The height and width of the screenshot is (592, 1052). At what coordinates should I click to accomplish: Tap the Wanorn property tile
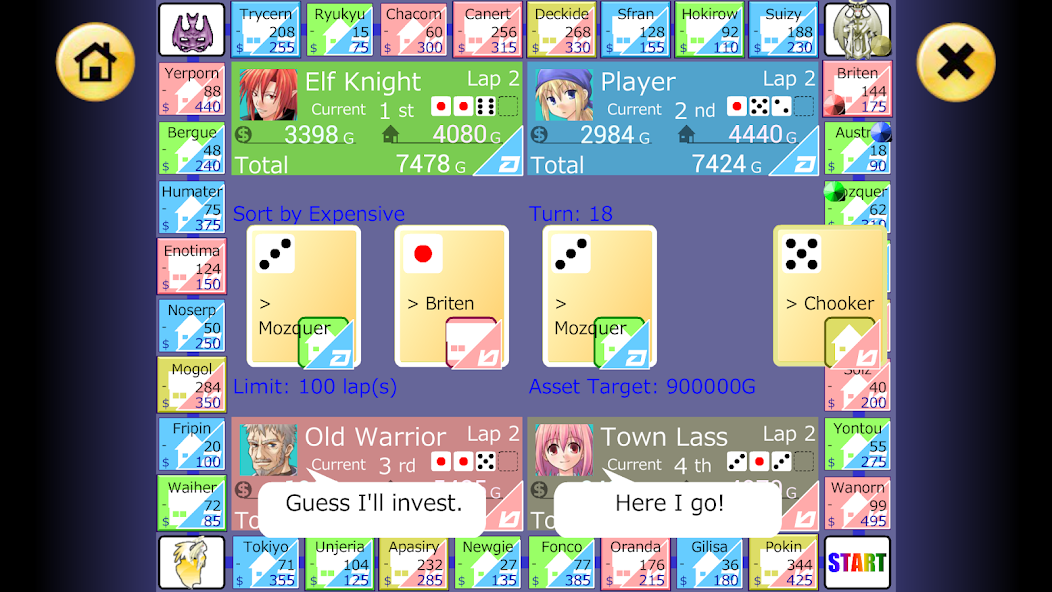point(858,504)
